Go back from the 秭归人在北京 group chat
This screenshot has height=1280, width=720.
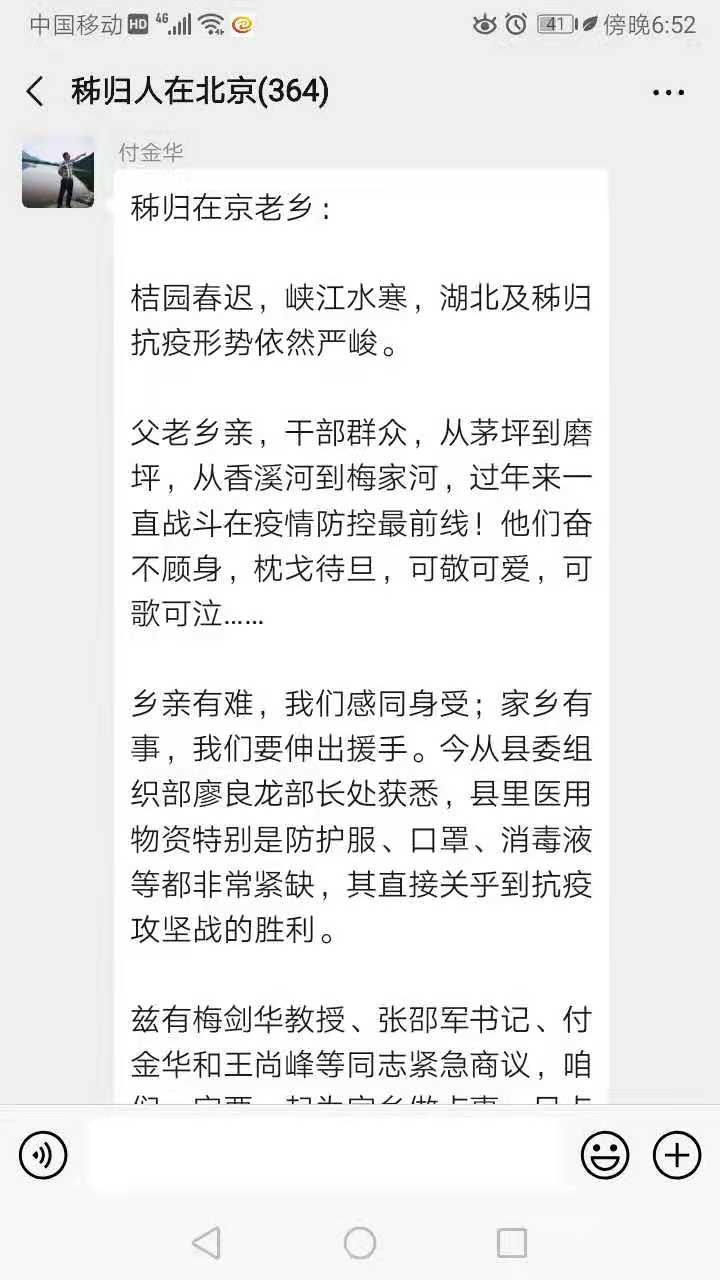tap(36, 92)
